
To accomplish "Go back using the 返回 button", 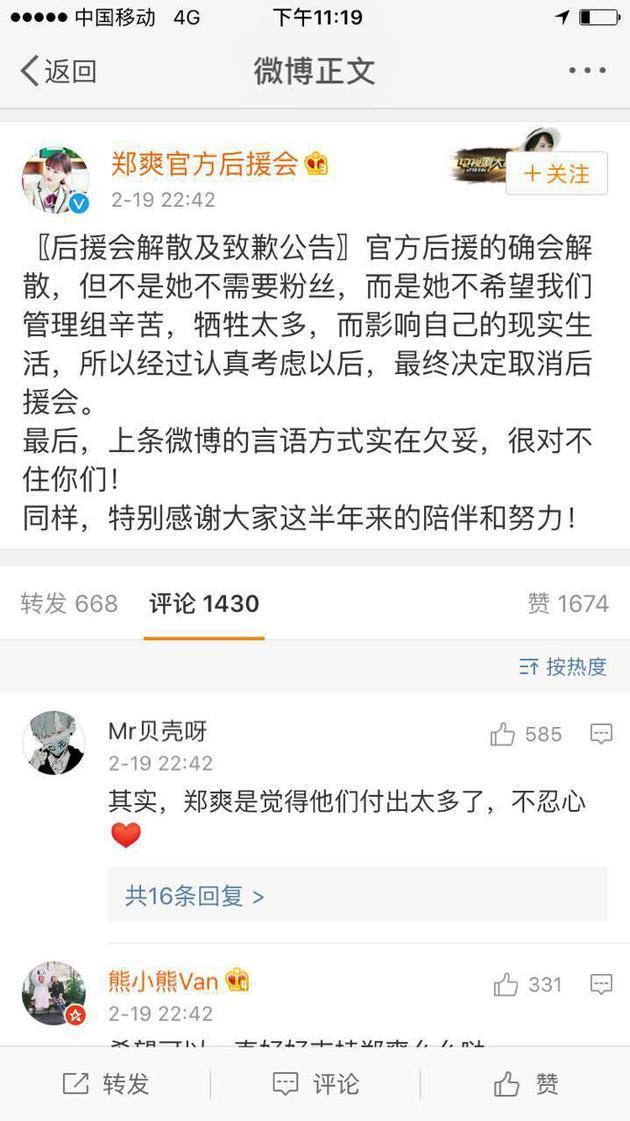I will point(58,71).
